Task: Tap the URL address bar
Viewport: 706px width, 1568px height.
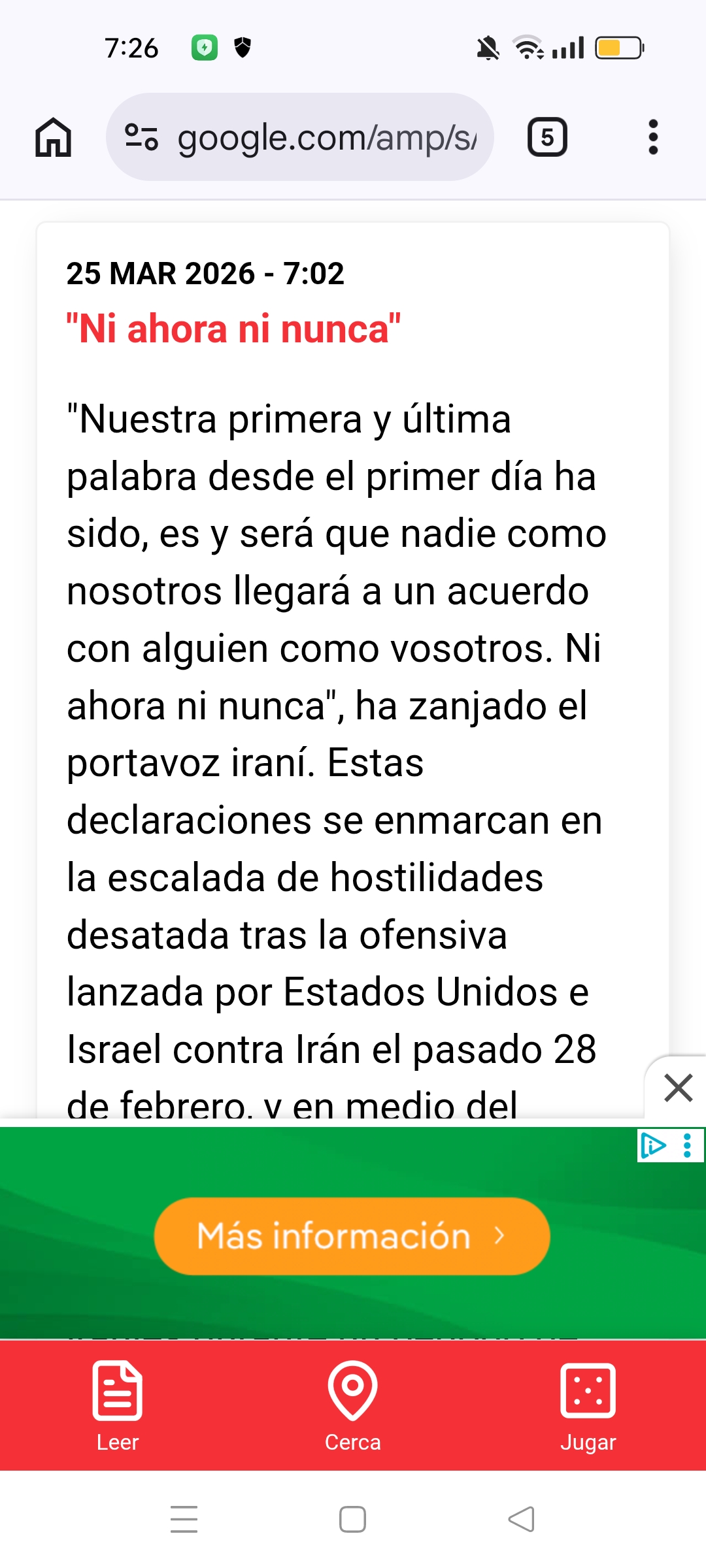Action: coord(327,137)
